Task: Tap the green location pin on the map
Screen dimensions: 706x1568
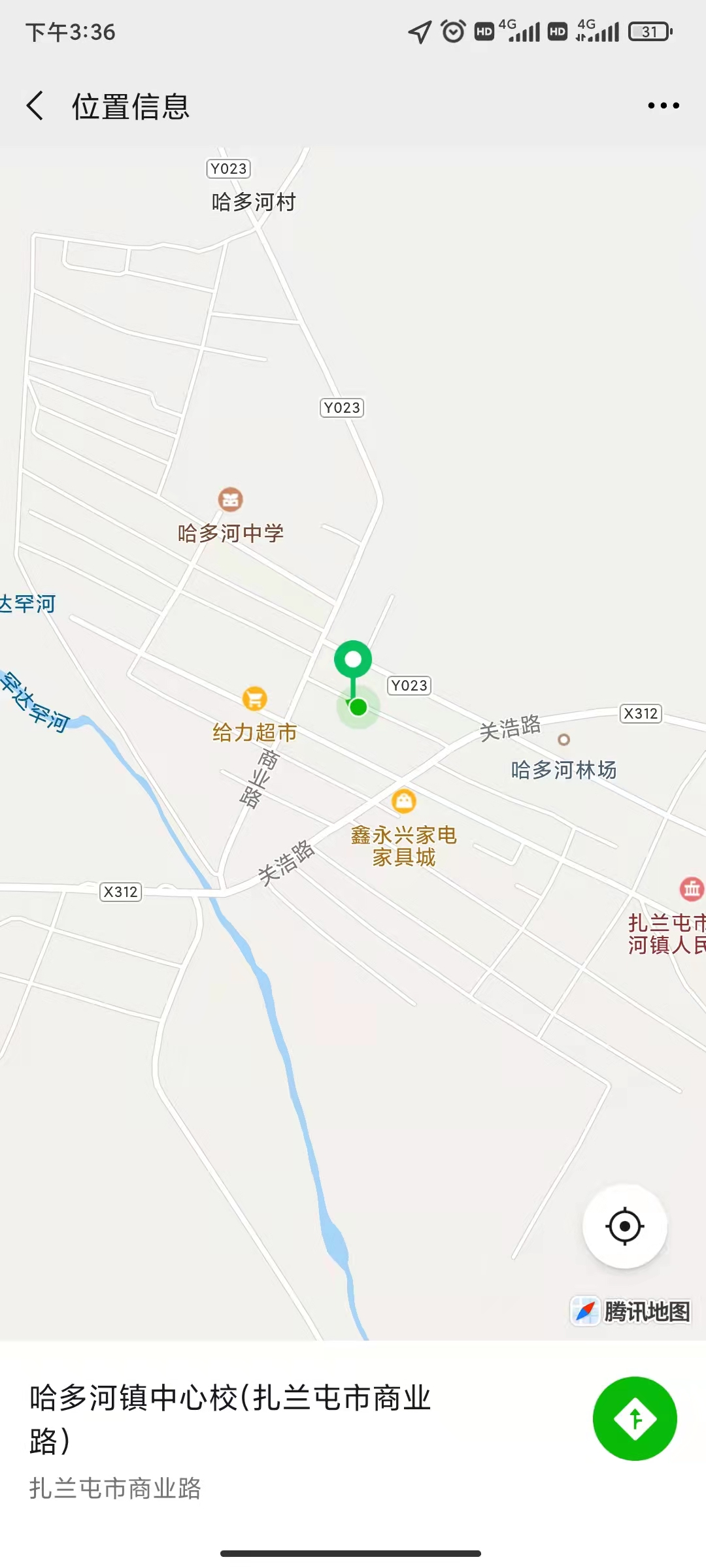Action: coord(353,661)
